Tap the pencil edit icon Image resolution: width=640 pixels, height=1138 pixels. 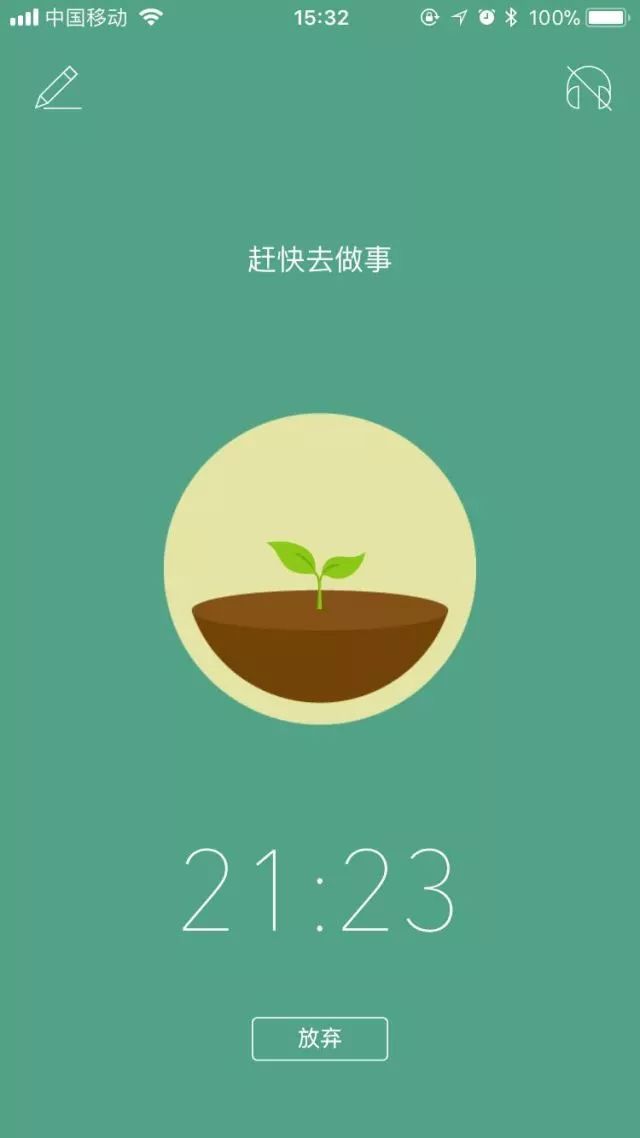click(x=58, y=88)
